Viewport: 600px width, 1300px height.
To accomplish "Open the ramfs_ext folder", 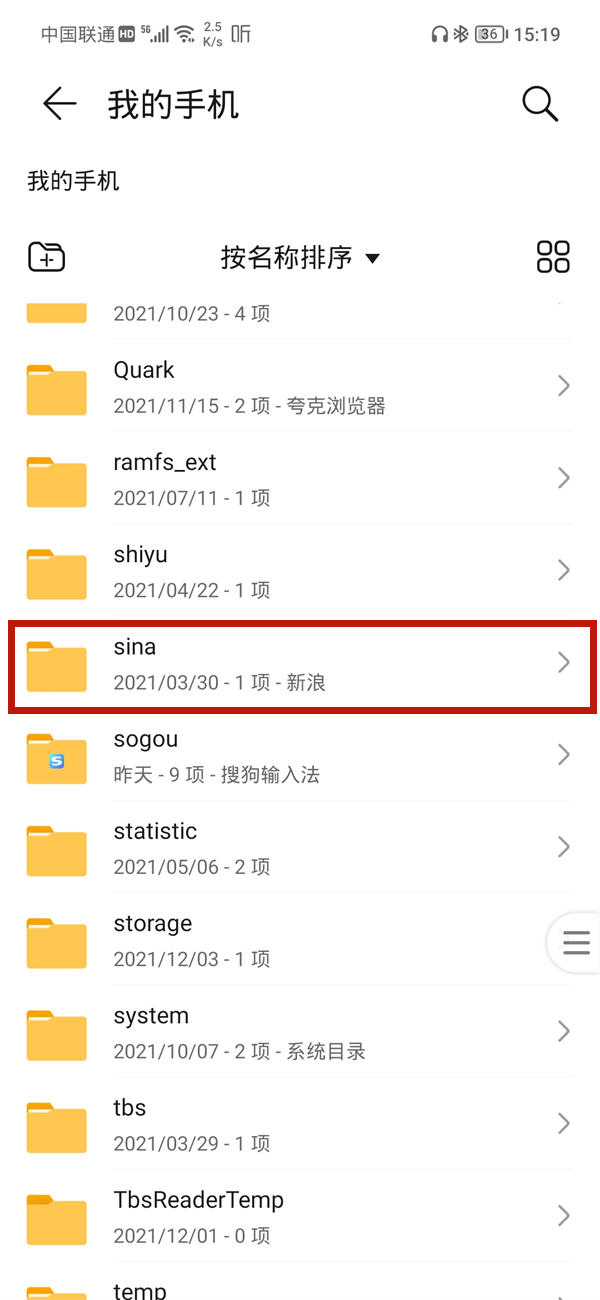I will click(x=300, y=479).
